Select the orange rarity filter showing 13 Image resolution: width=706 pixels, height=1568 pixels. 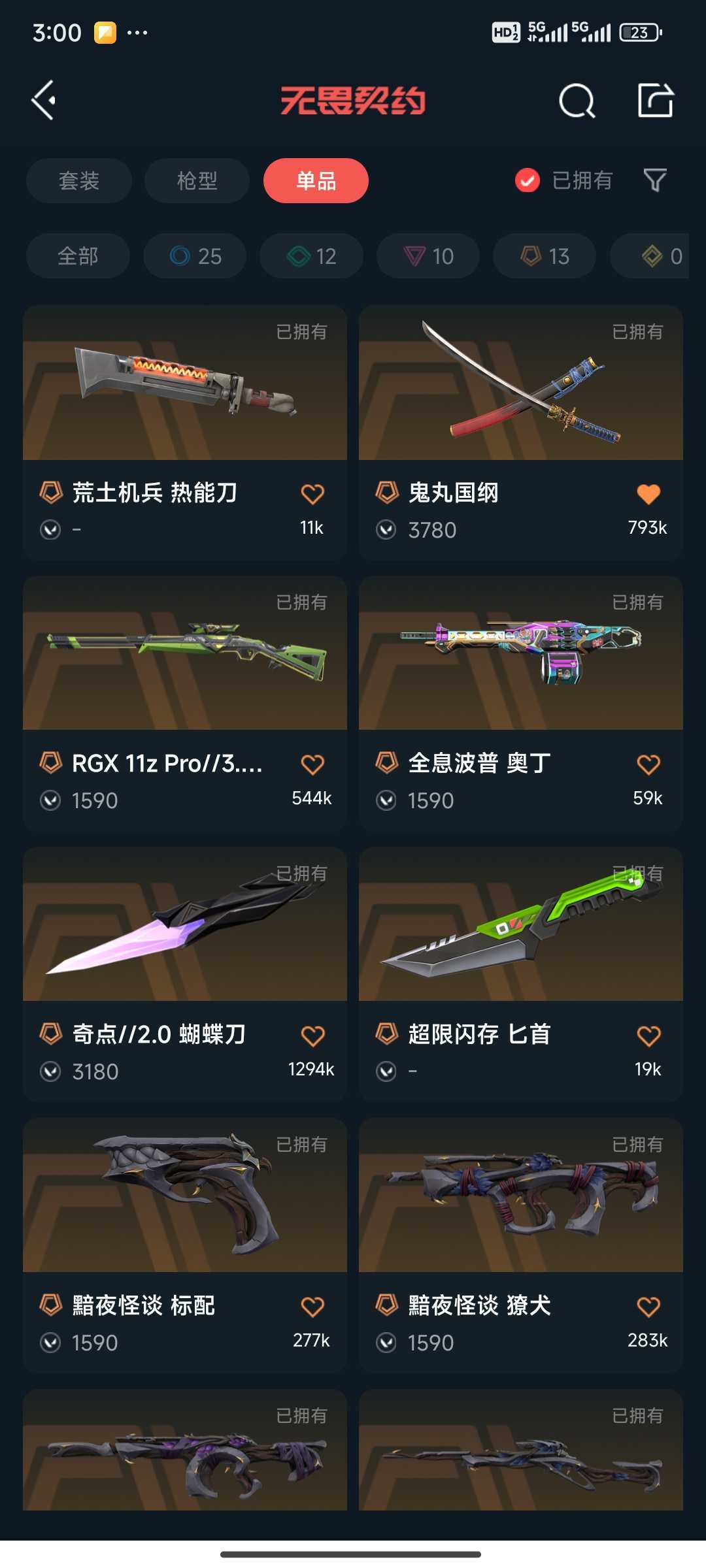click(x=543, y=256)
